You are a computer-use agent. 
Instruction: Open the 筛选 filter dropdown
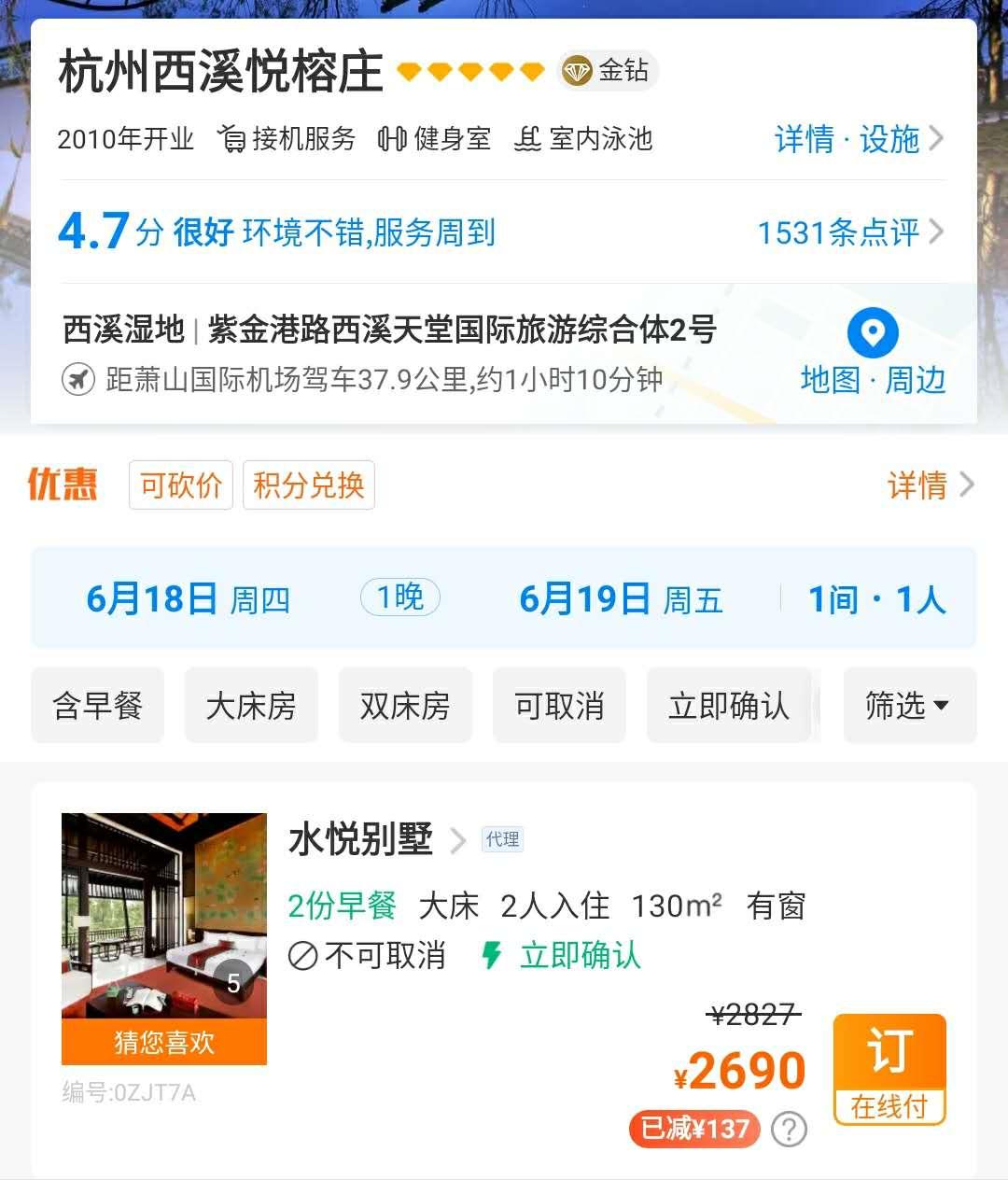coord(910,706)
